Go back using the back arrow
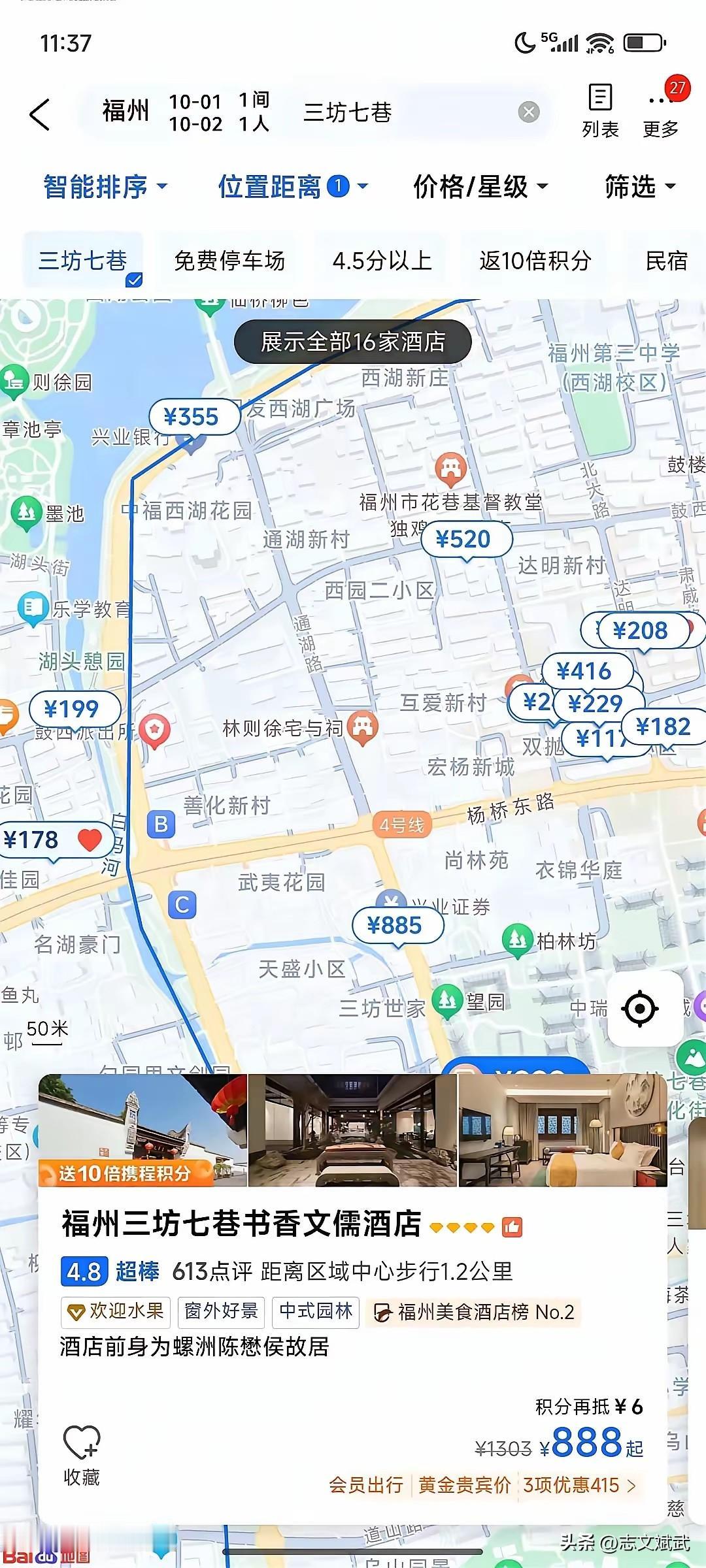 pos(41,115)
